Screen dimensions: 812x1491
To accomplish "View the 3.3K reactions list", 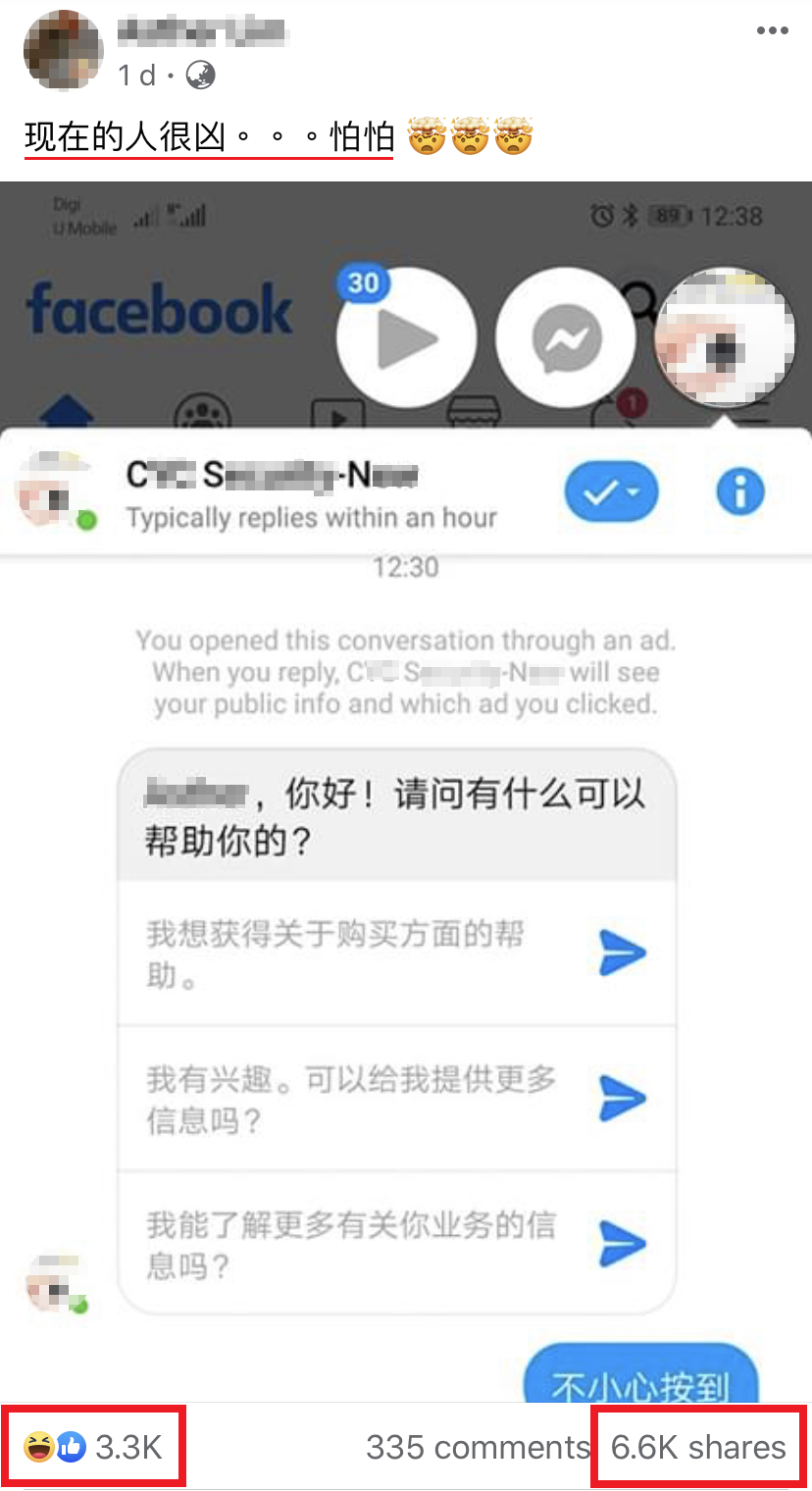I will [x=94, y=1447].
